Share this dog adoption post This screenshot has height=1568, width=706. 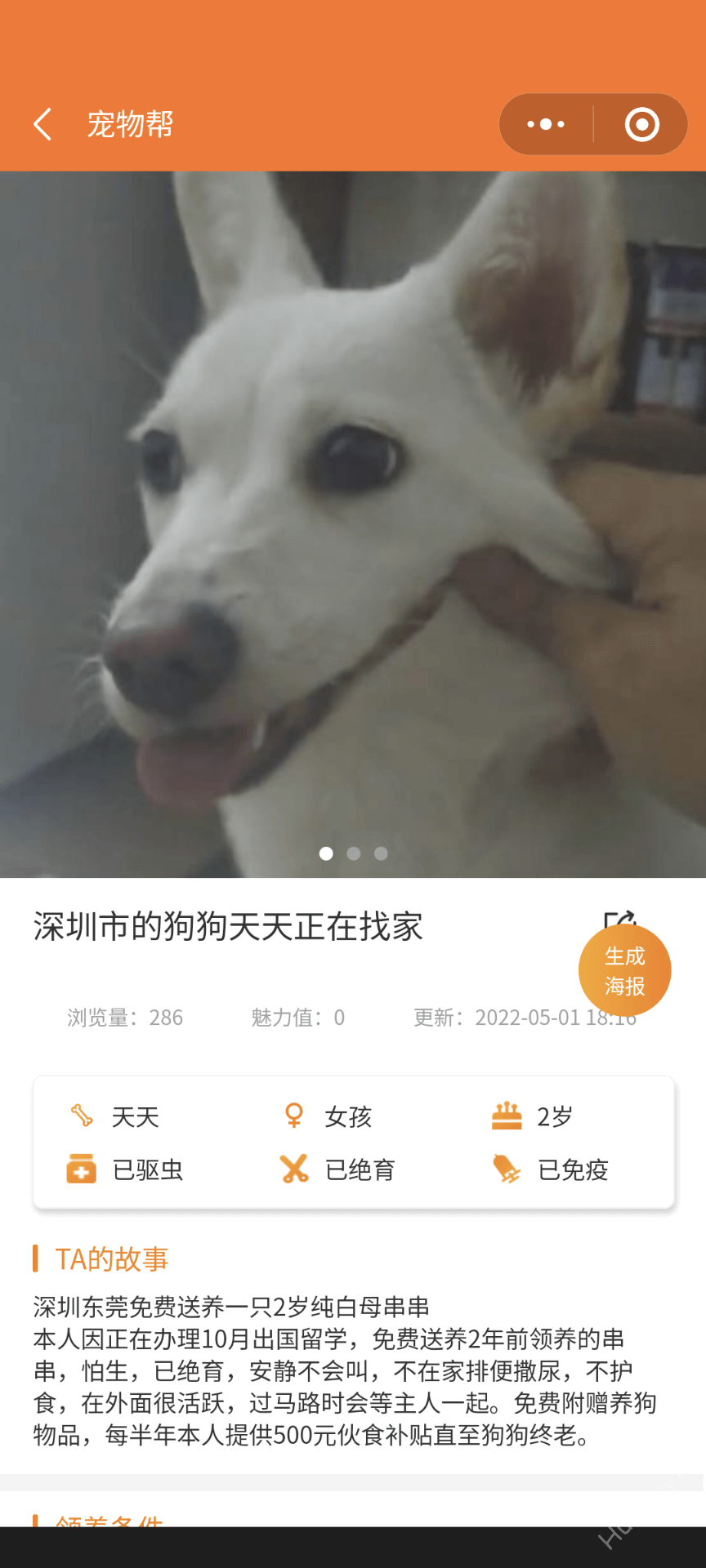tap(620, 919)
